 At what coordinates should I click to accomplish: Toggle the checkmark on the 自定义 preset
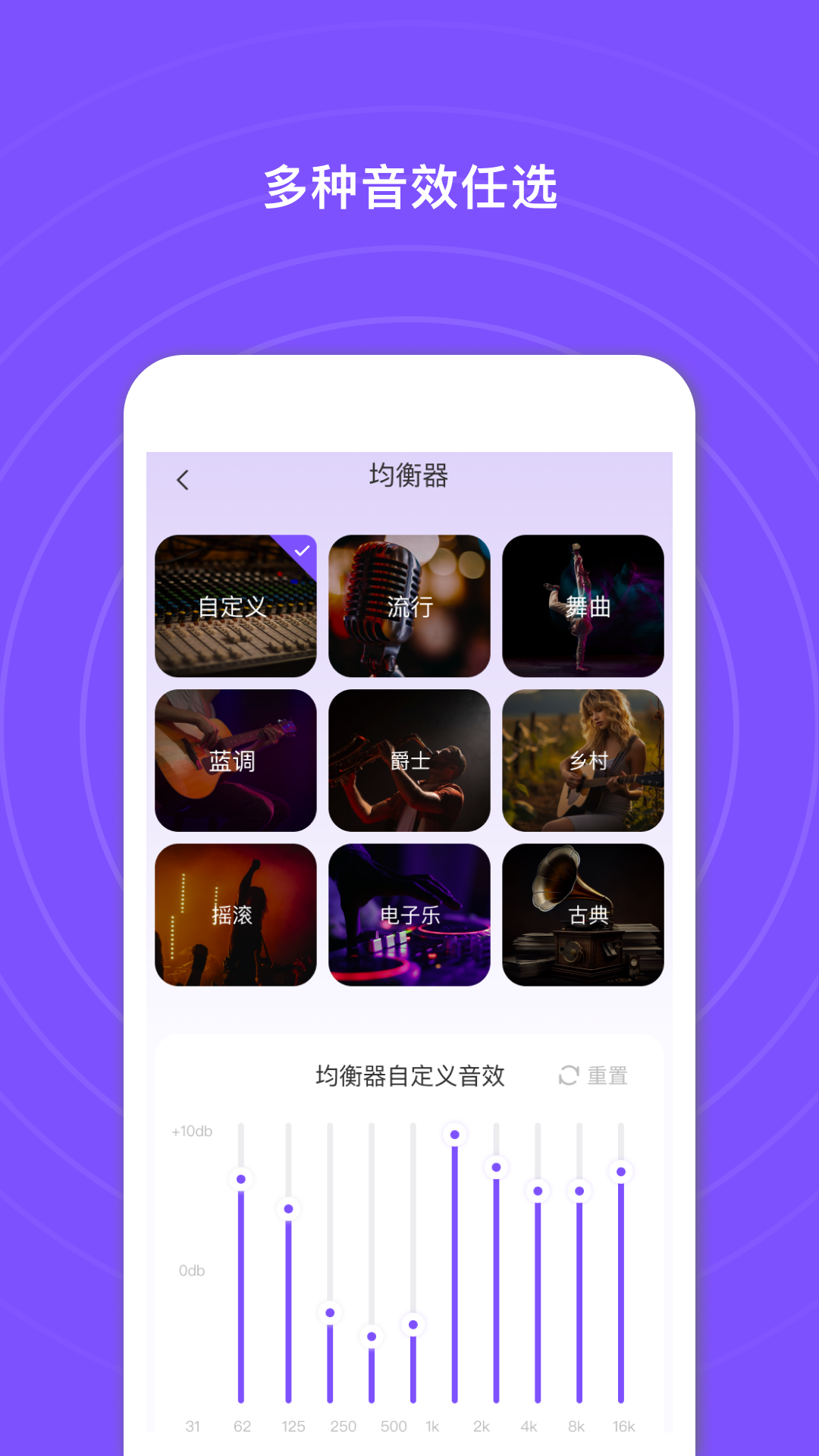coord(301,551)
